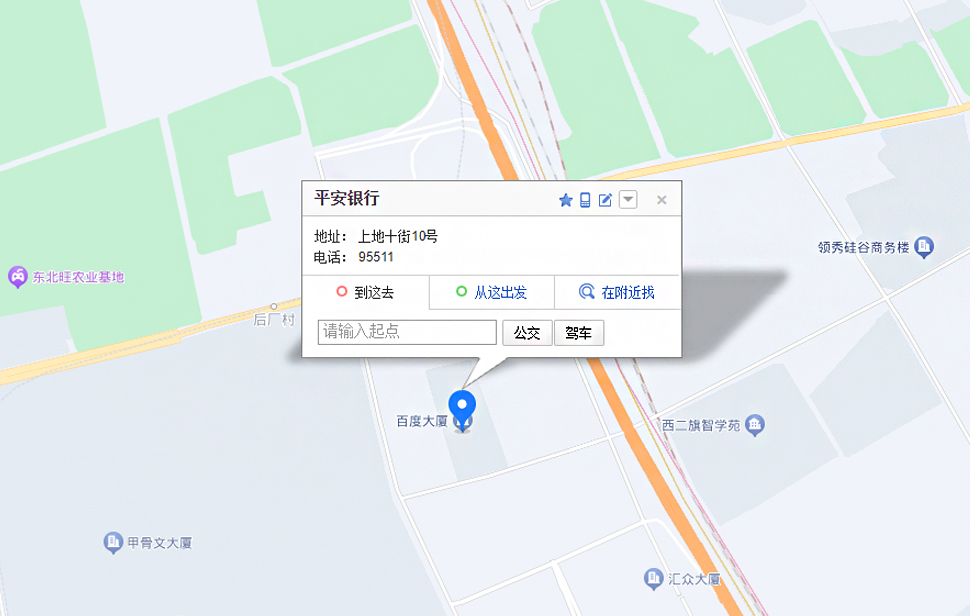970x616 pixels.
Task: Choose the 驾车 route button
Action: [579, 333]
